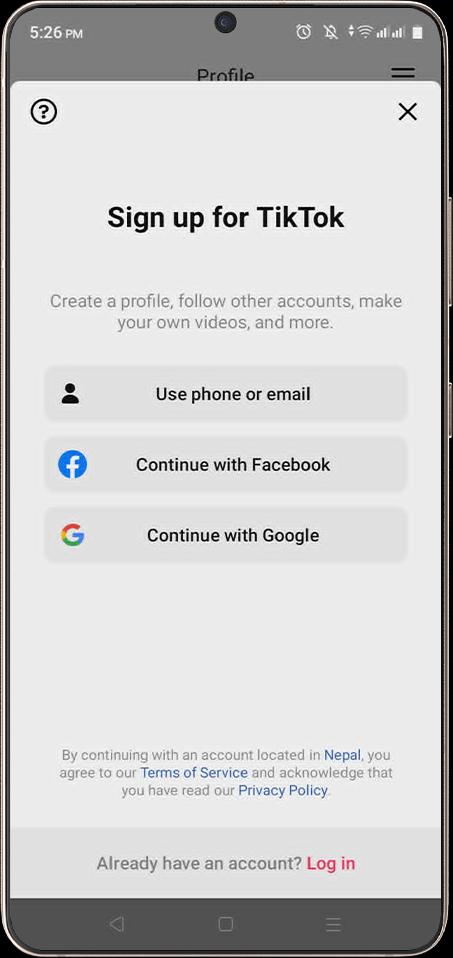Choose Use phone or email
Screen dimensions: 453x958
(x=226, y=394)
